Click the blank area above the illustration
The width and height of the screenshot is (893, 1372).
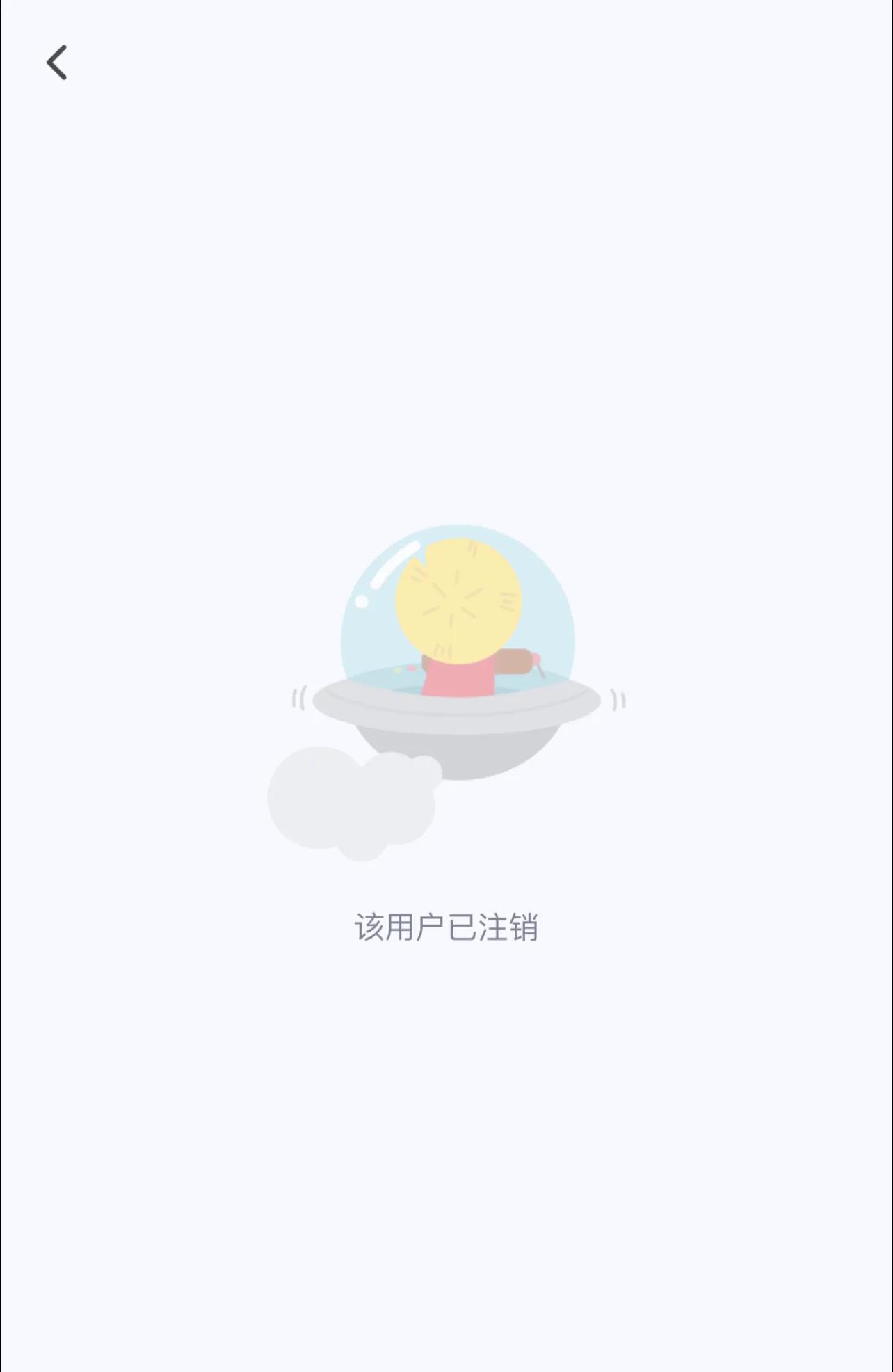coord(445,313)
